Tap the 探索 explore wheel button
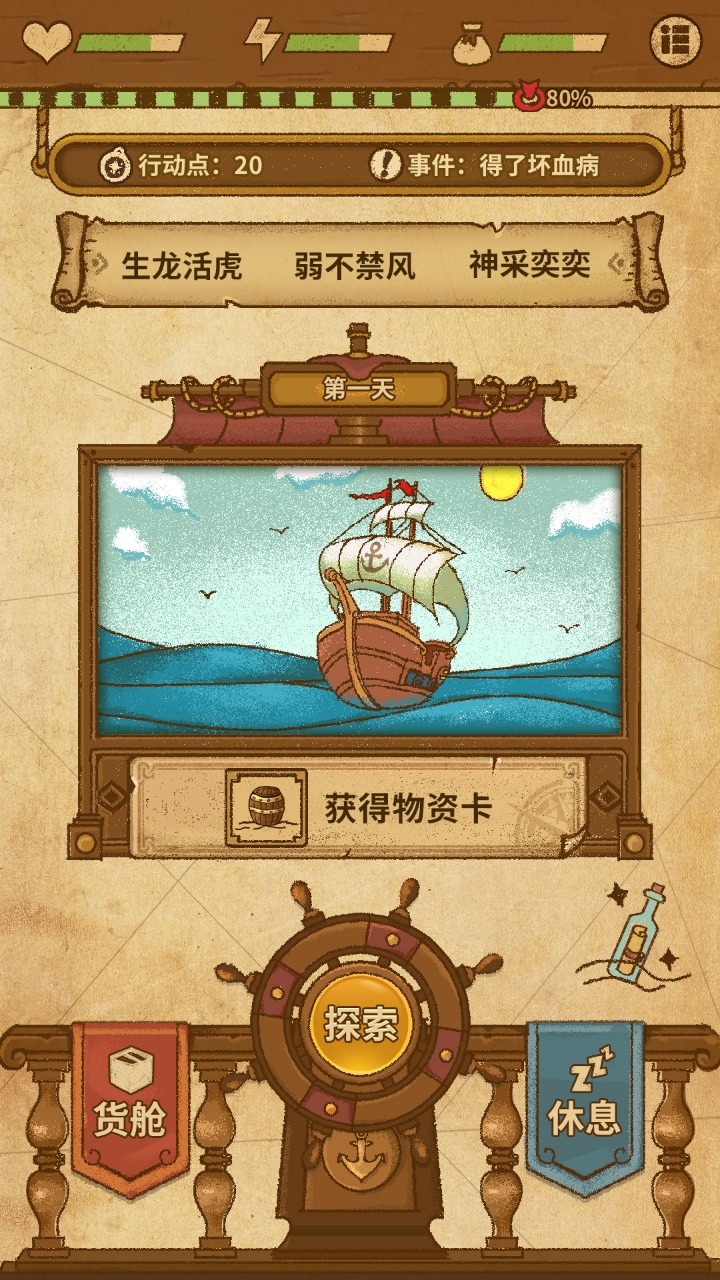This screenshot has width=720, height=1280. coord(360,1024)
